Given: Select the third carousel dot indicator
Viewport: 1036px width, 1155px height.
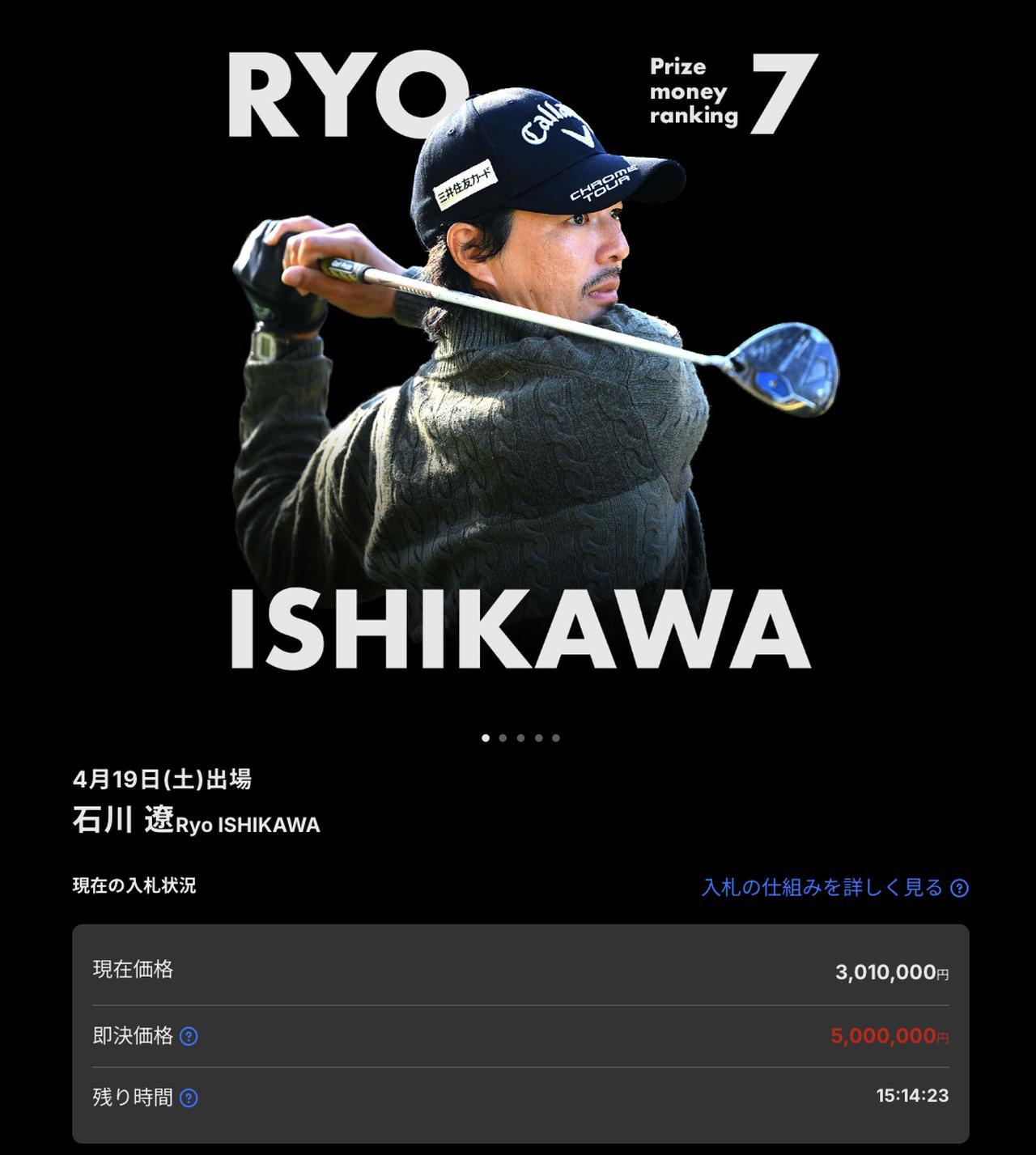Looking at the screenshot, I should pyautogui.click(x=520, y=738).
